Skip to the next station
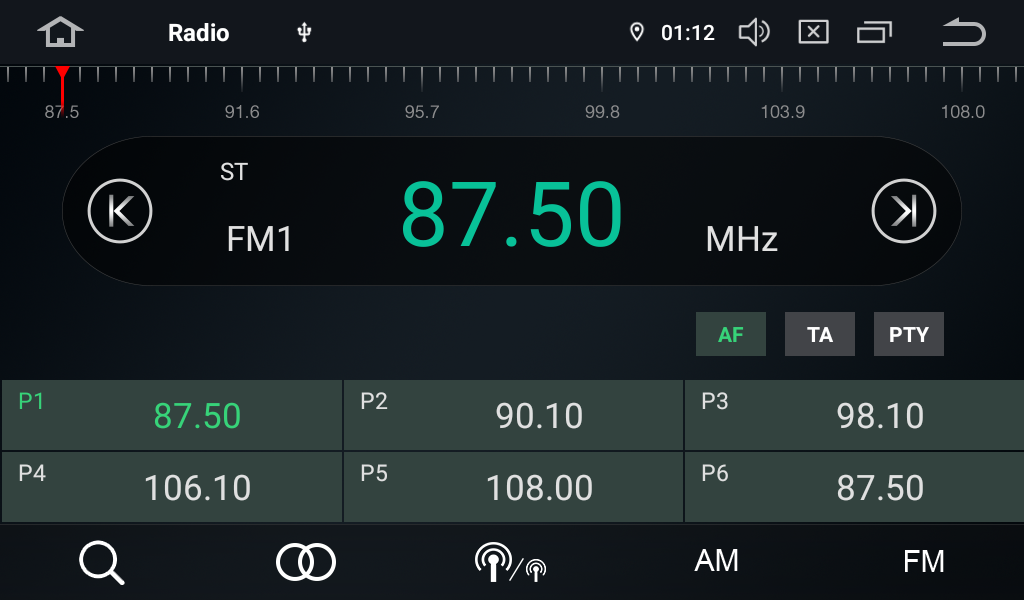The height and width of the screenshot is (600, 1024). [x=904, y=211]
